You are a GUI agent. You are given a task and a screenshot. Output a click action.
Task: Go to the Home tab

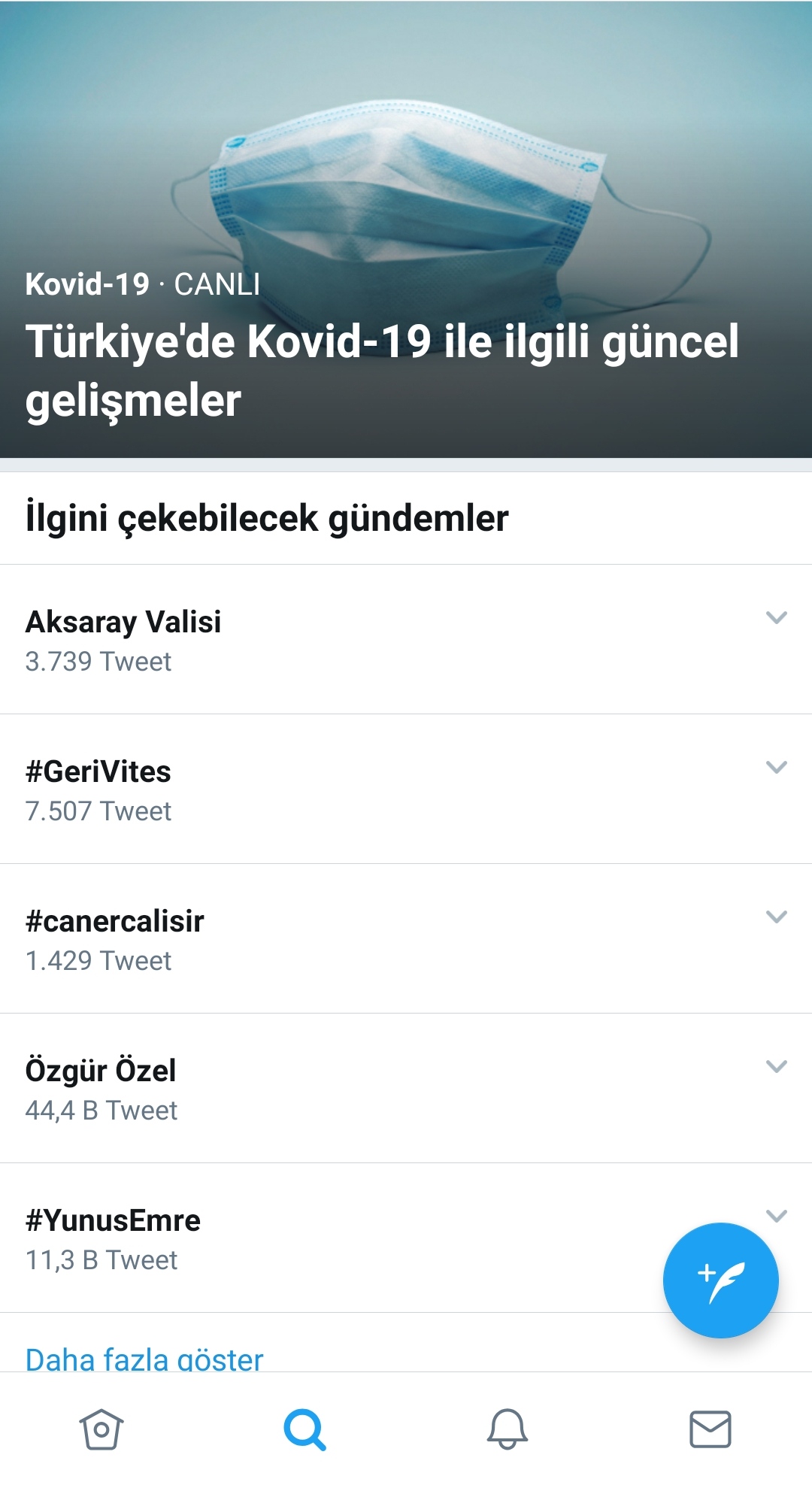pyautogui.click(x=101, y=1429)
